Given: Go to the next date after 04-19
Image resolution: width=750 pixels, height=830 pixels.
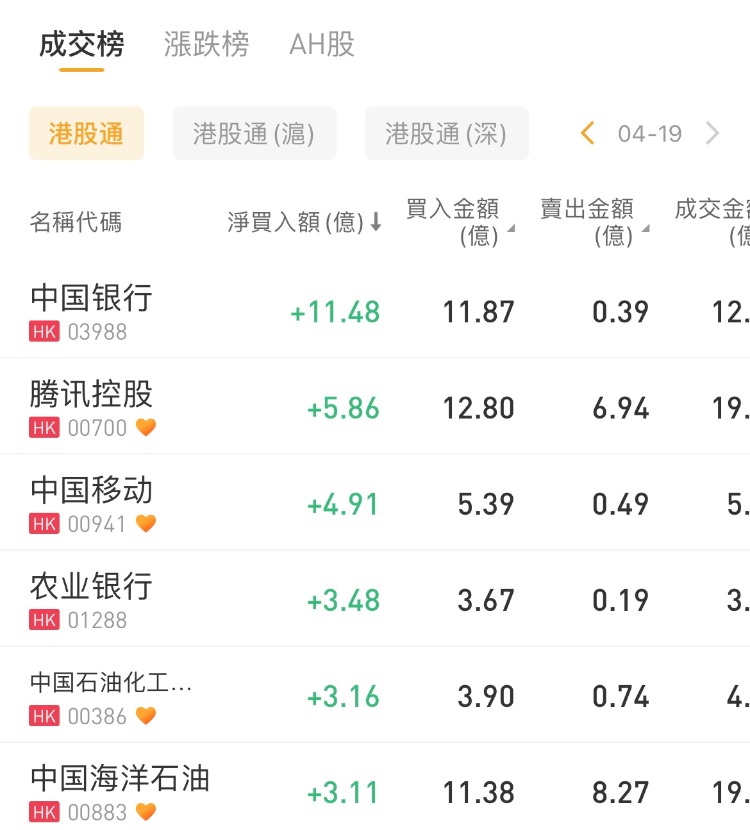Looking at the screenshot, I should pyautogui.click(x=712, y=134).
